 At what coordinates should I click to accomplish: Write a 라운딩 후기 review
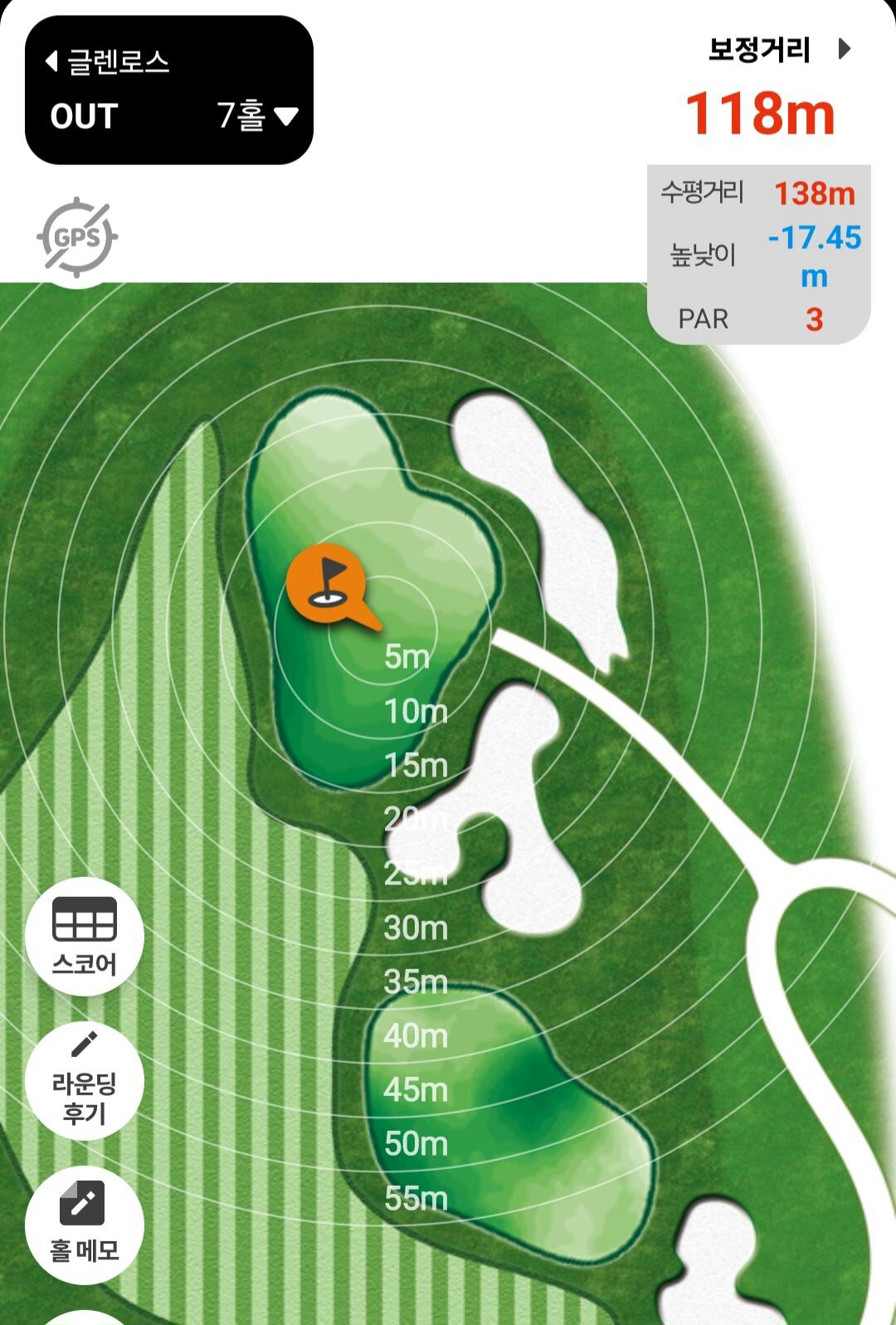coord(85,1081)
